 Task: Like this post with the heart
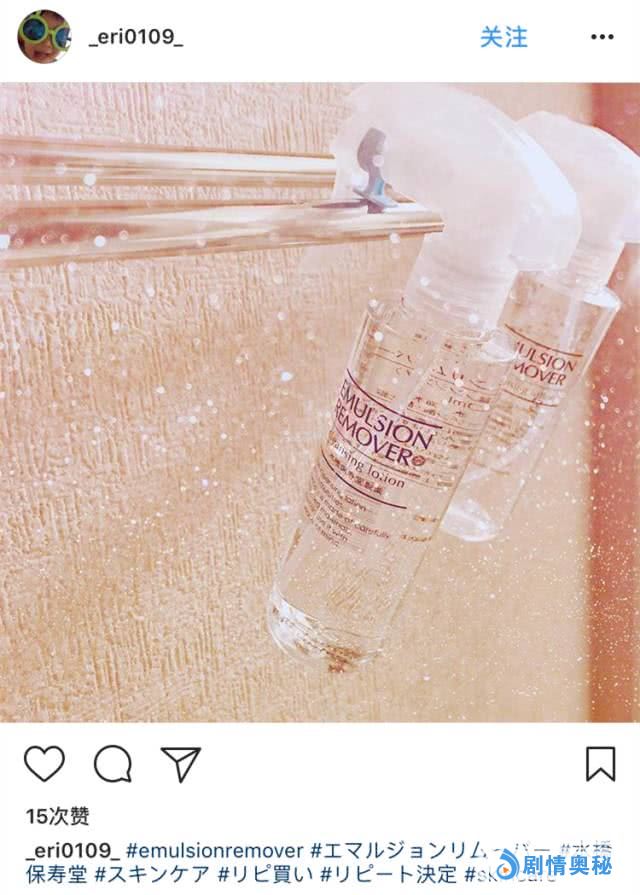[44, 764]
